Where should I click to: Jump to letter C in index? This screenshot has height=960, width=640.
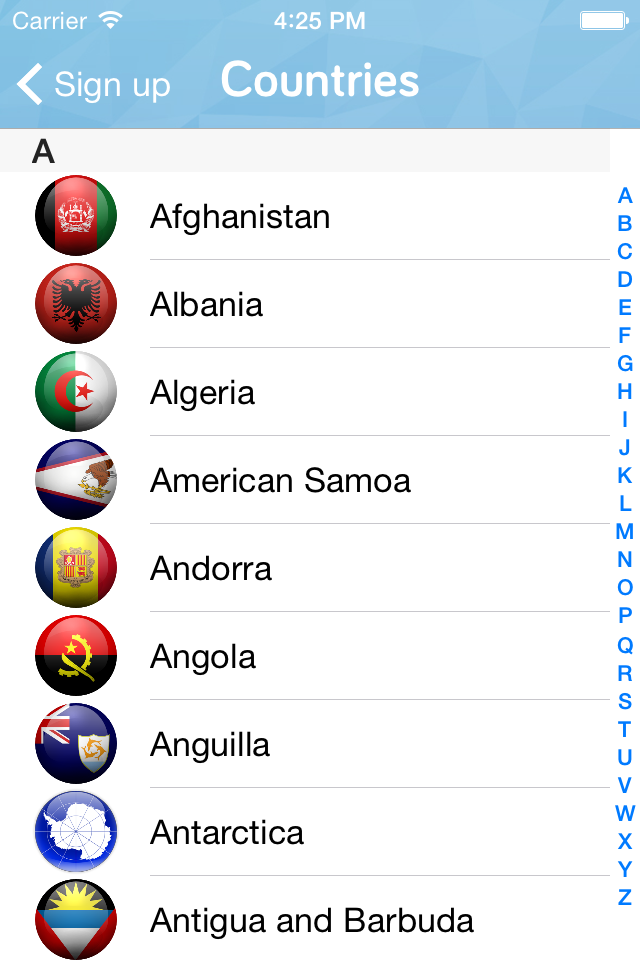[625, 252]
